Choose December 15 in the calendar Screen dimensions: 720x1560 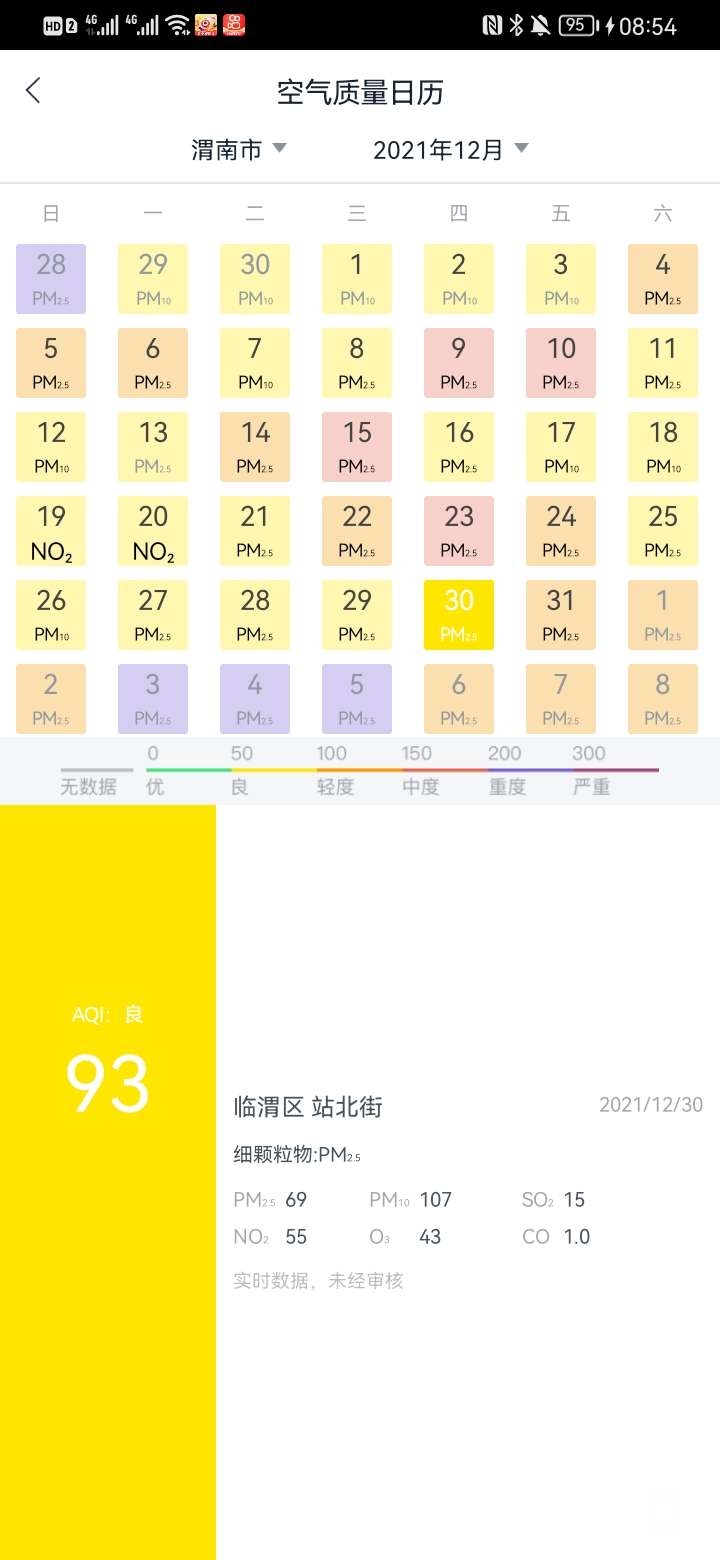click(x=357, y=447)
